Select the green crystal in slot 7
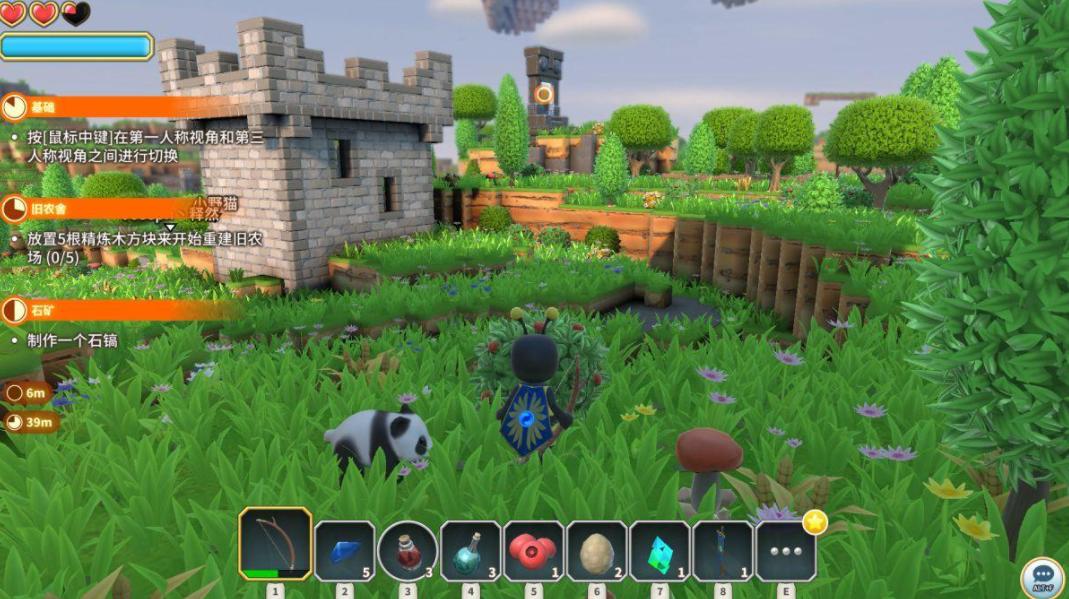The width and height of the screenshot is (1069, 599). pyautogui.click(x=660, y=551)
